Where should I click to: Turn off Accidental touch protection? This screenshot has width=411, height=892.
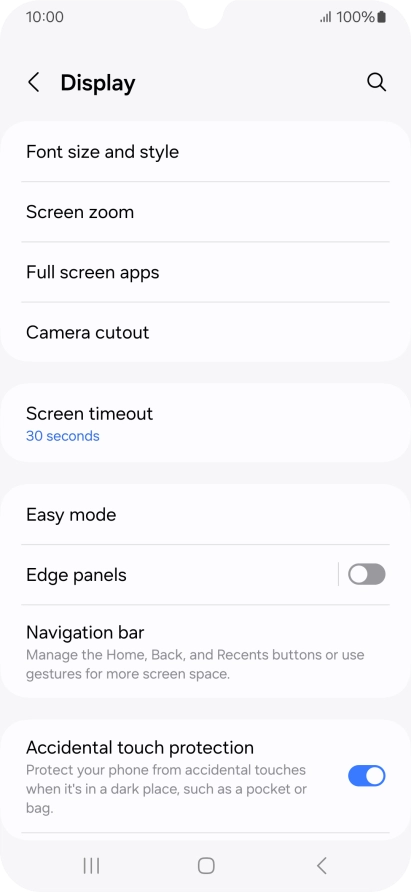click(x=367, y=776)
